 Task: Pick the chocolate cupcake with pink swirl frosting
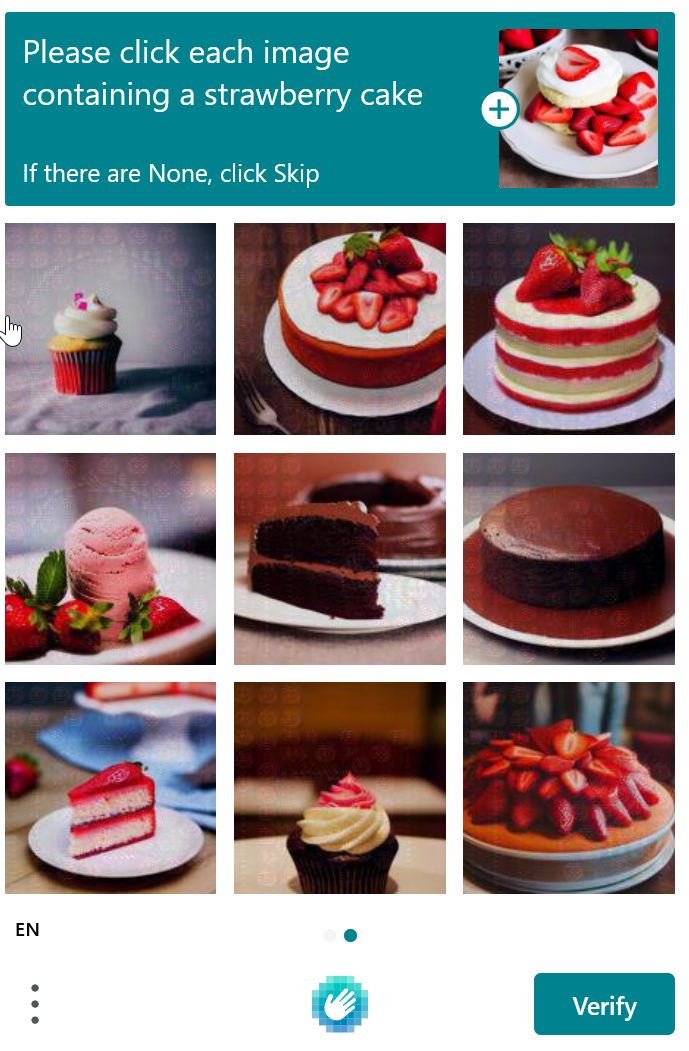[x=340, y=788]
